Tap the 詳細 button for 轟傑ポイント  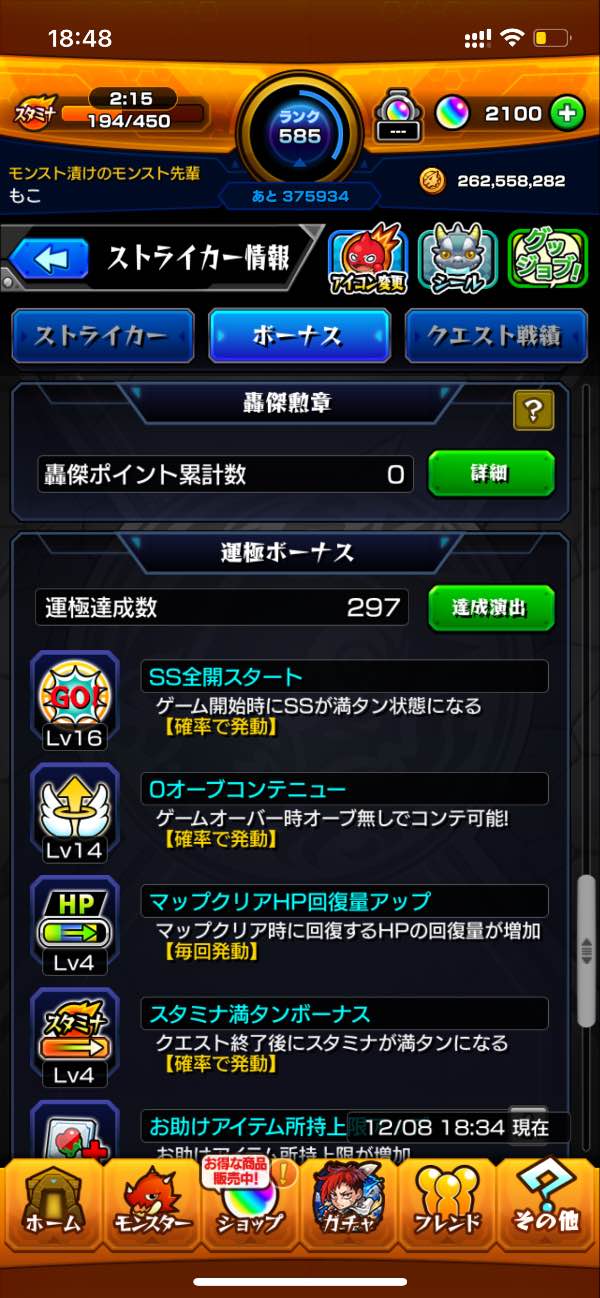[x=491, y=474]
